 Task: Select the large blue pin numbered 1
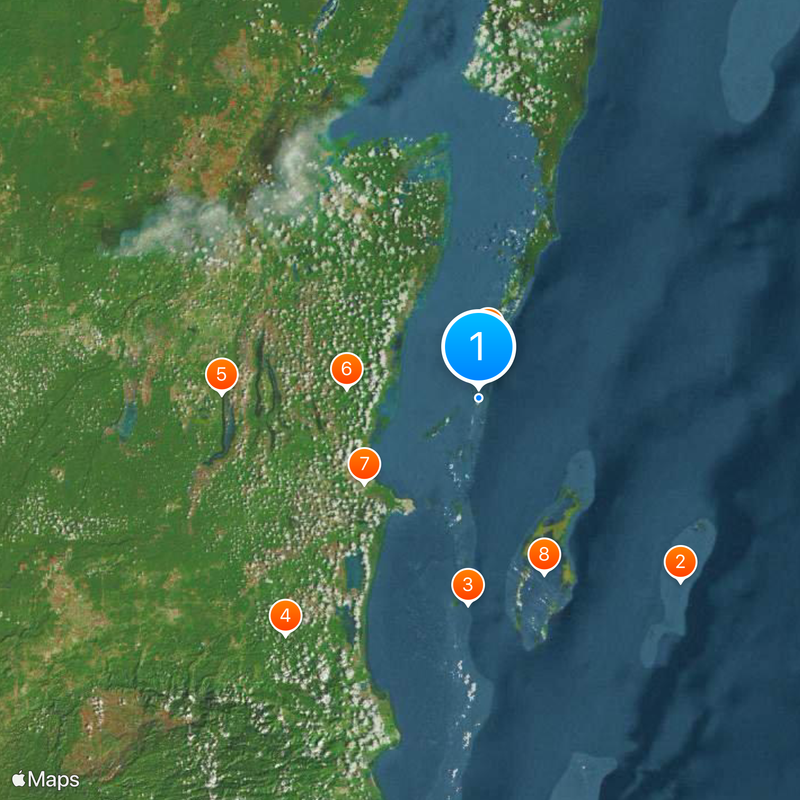[x=478, y=346]
